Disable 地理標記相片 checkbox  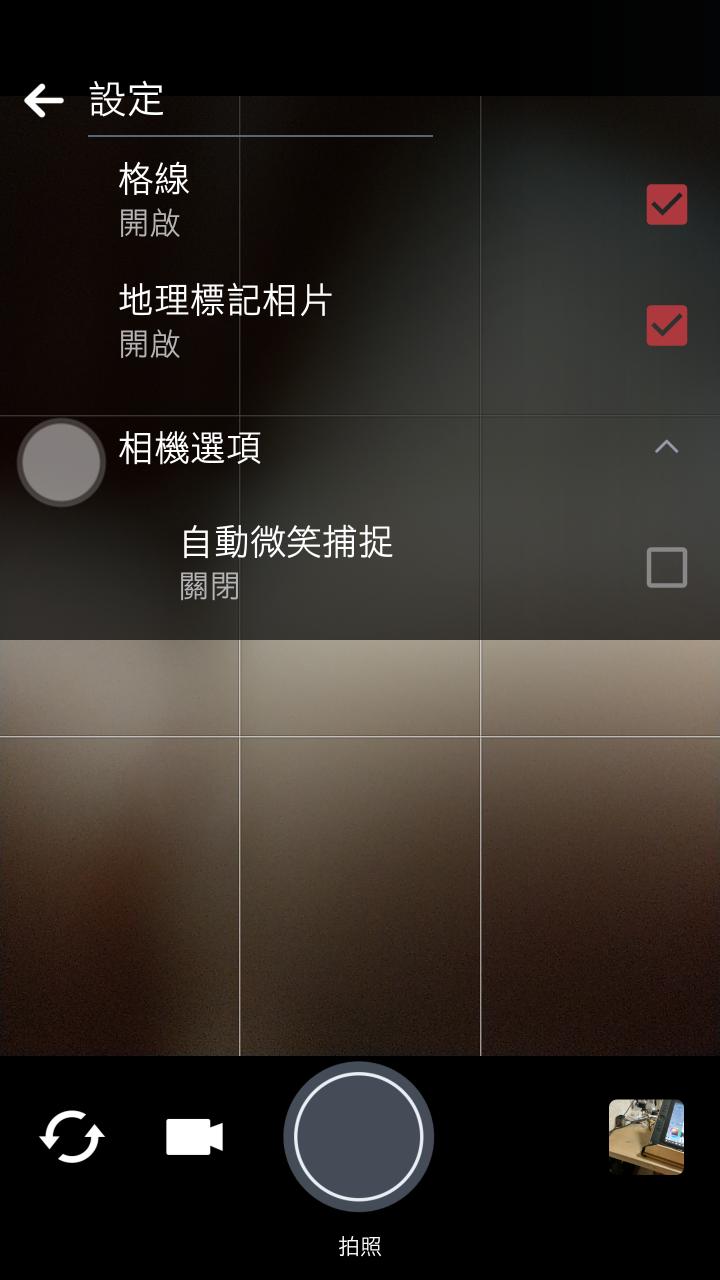pos(666,325)
